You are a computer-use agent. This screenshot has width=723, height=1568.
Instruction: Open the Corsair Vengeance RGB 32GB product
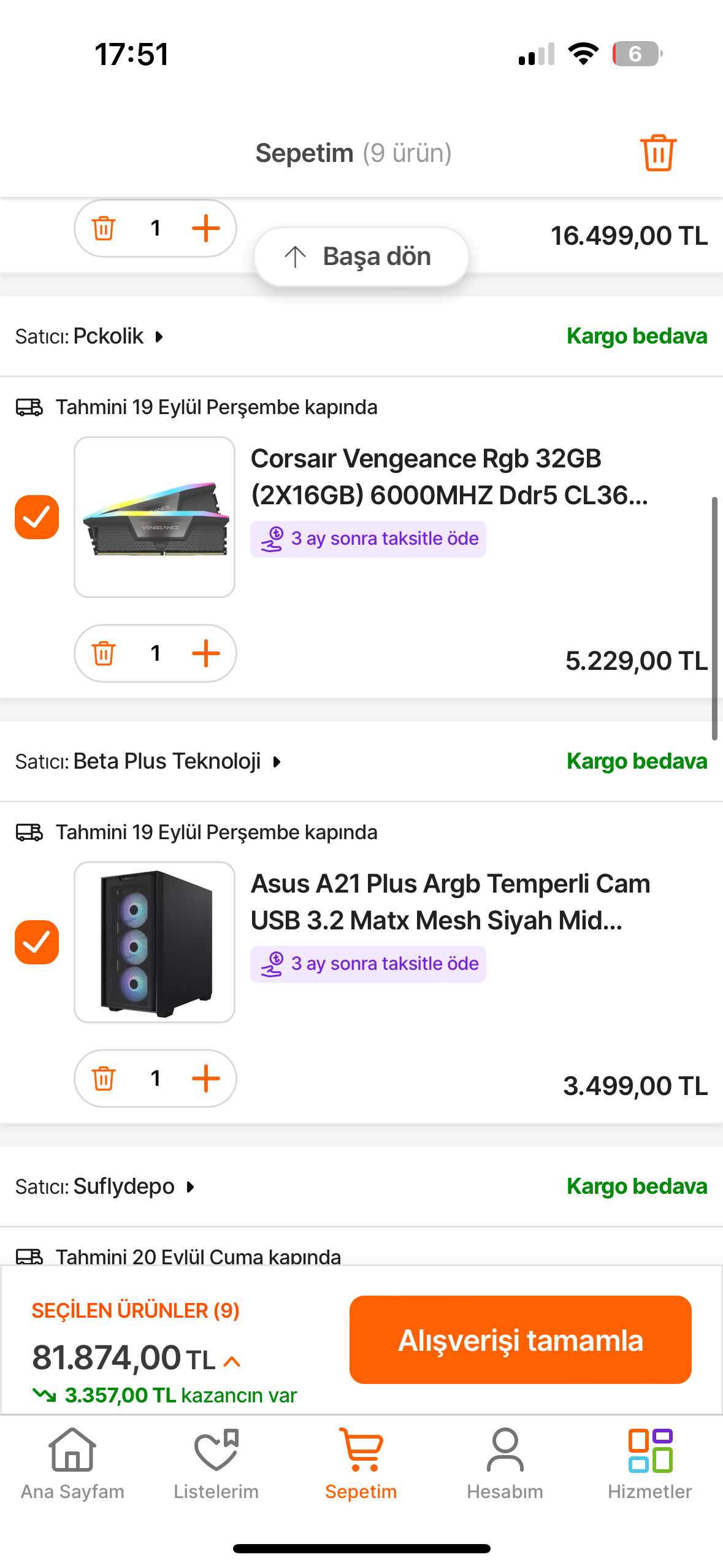click(448, 477)
